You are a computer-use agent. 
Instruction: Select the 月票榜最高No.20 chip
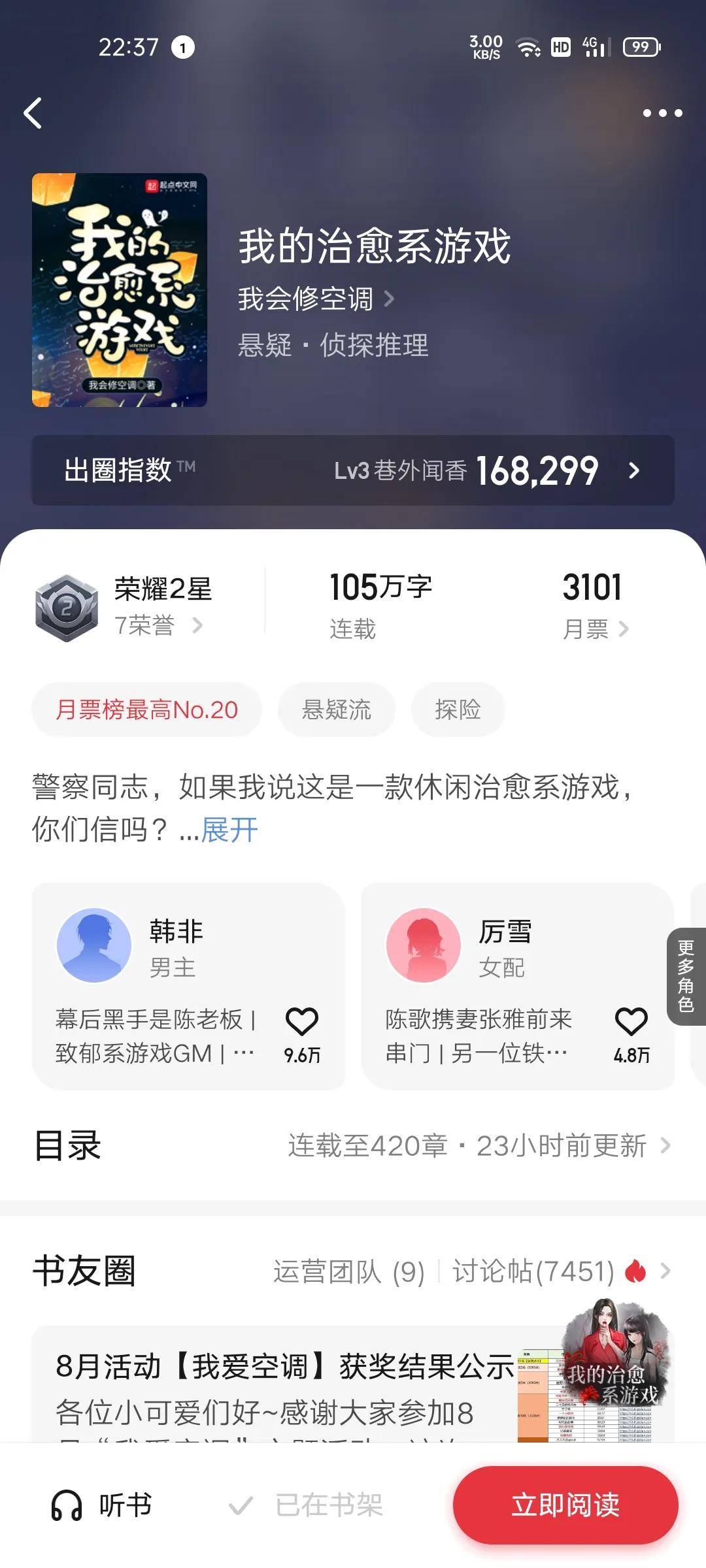pos(147,710)
